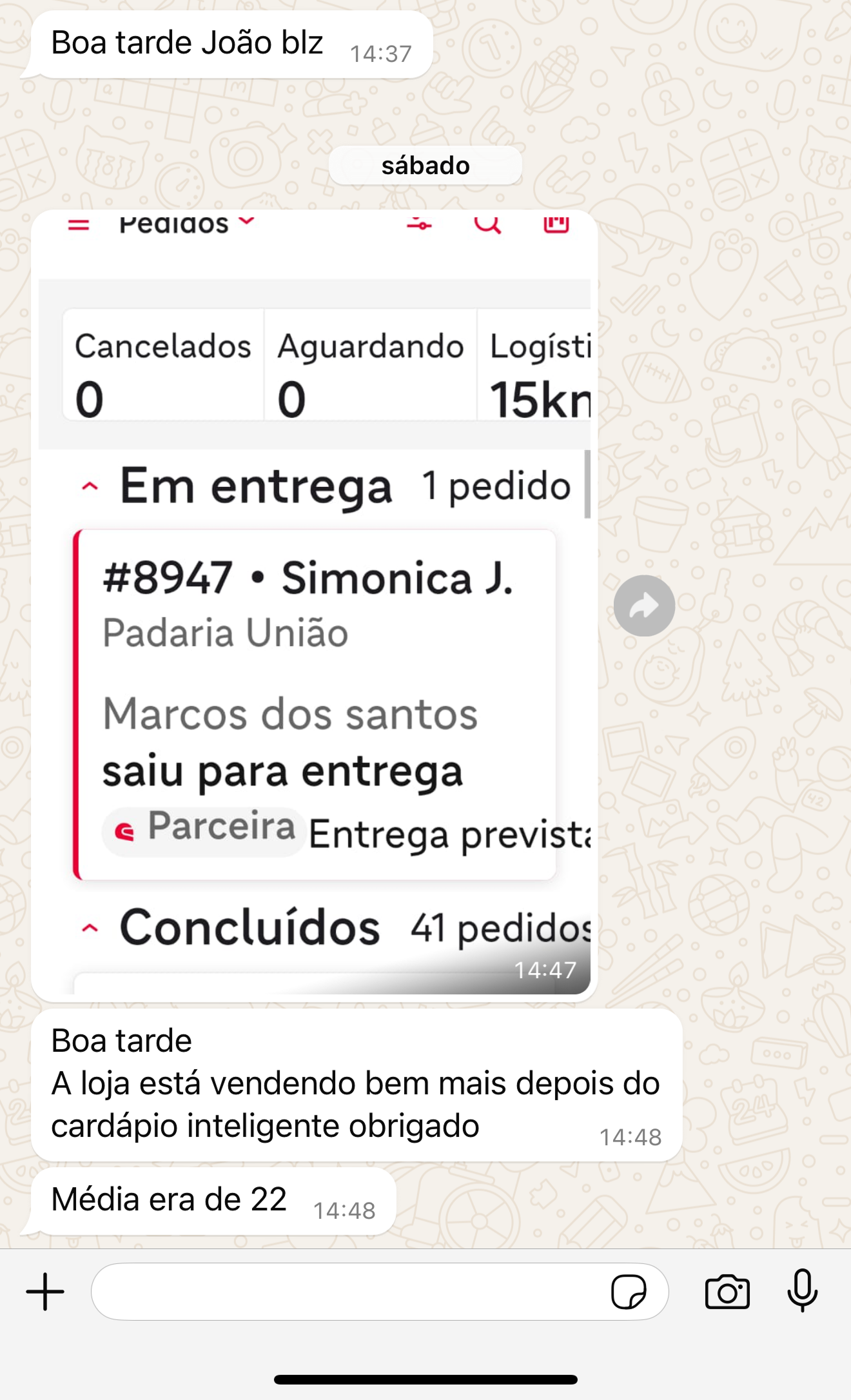
Task: Tap the microphone to record voice message
Action: pos(803,1290)
